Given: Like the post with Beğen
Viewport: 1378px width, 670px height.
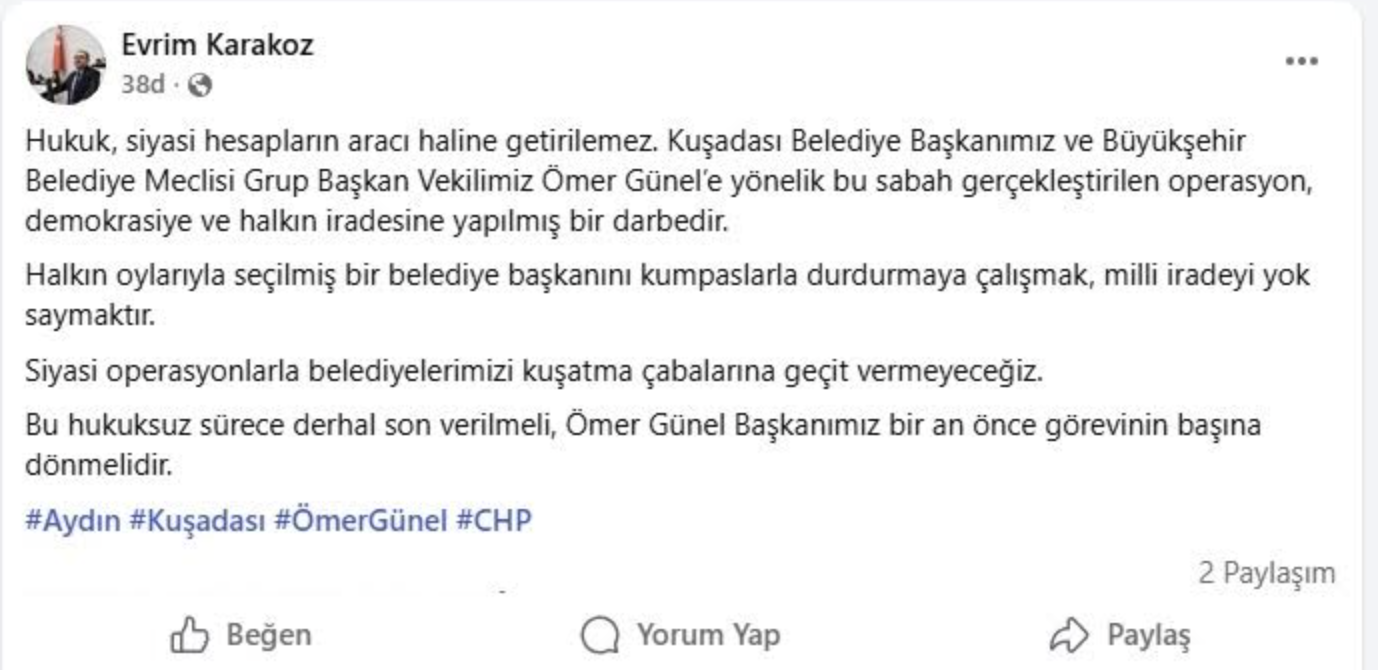Looking at the screenshot, I should pyautogui.click(x=240, y=634).
